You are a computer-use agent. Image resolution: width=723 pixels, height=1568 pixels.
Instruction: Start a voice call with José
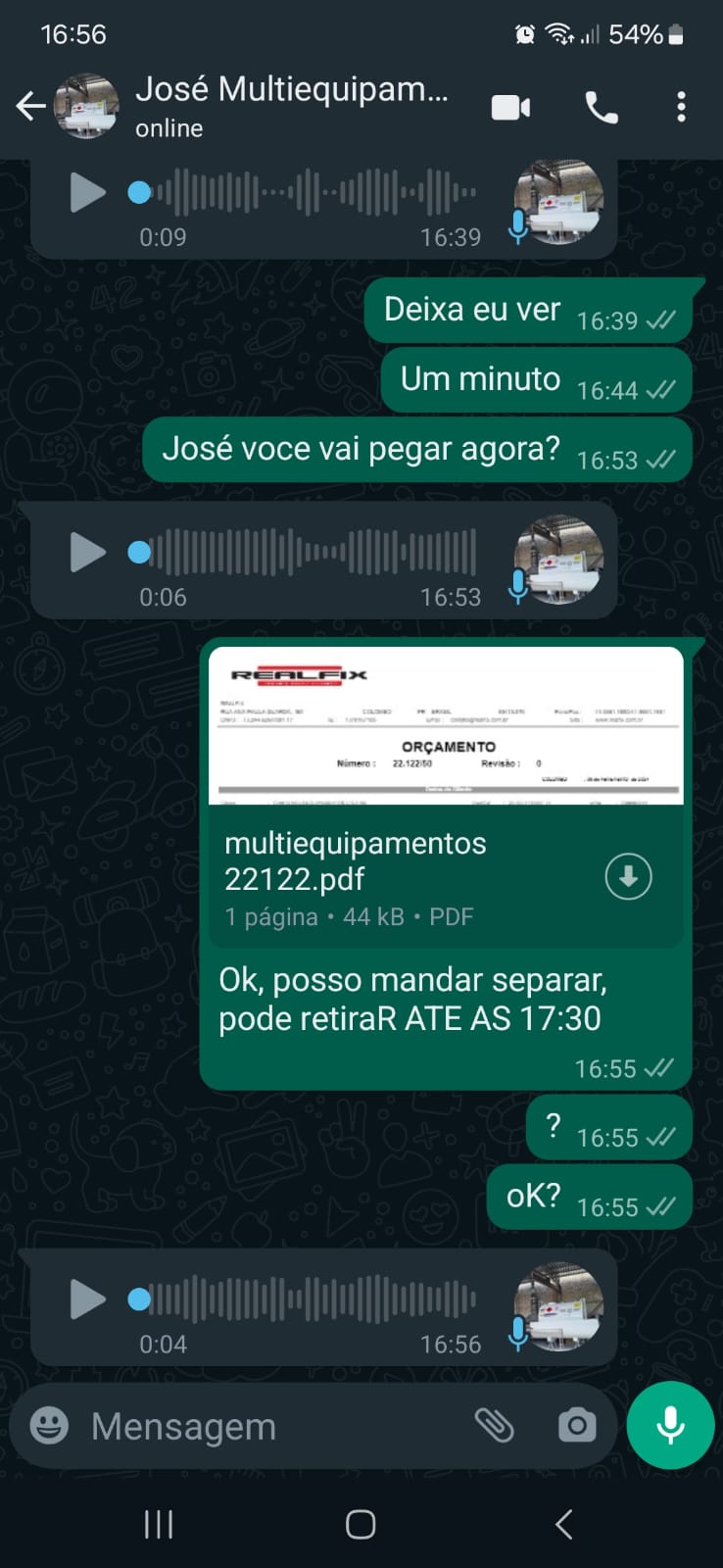click(x=601, y=107)
